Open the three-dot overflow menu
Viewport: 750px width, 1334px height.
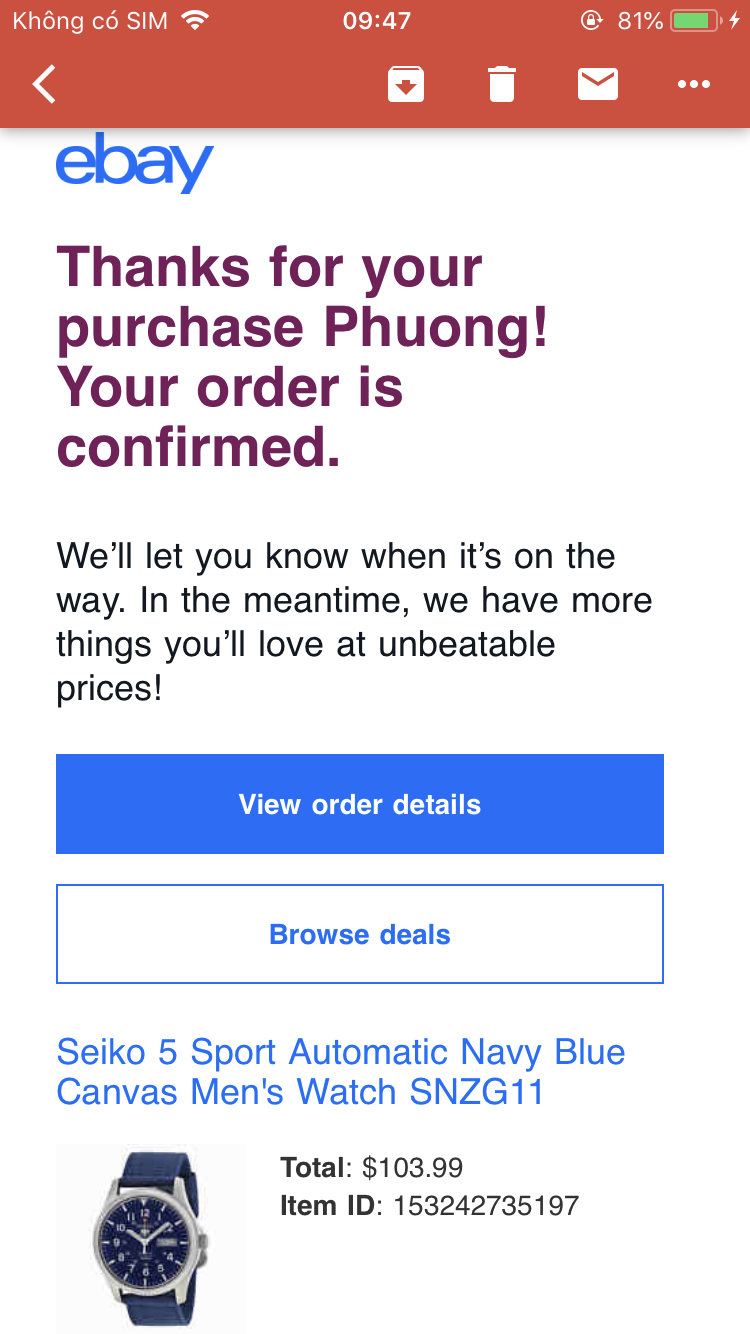tap(693, 84)
